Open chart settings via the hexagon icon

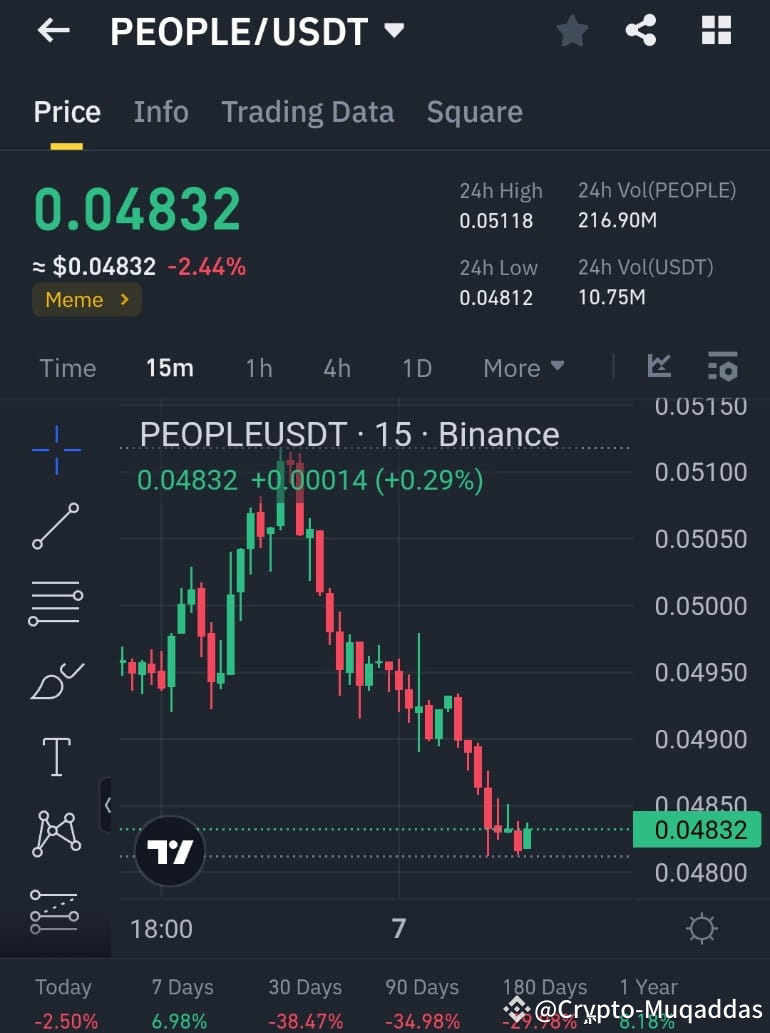point(722,367)
